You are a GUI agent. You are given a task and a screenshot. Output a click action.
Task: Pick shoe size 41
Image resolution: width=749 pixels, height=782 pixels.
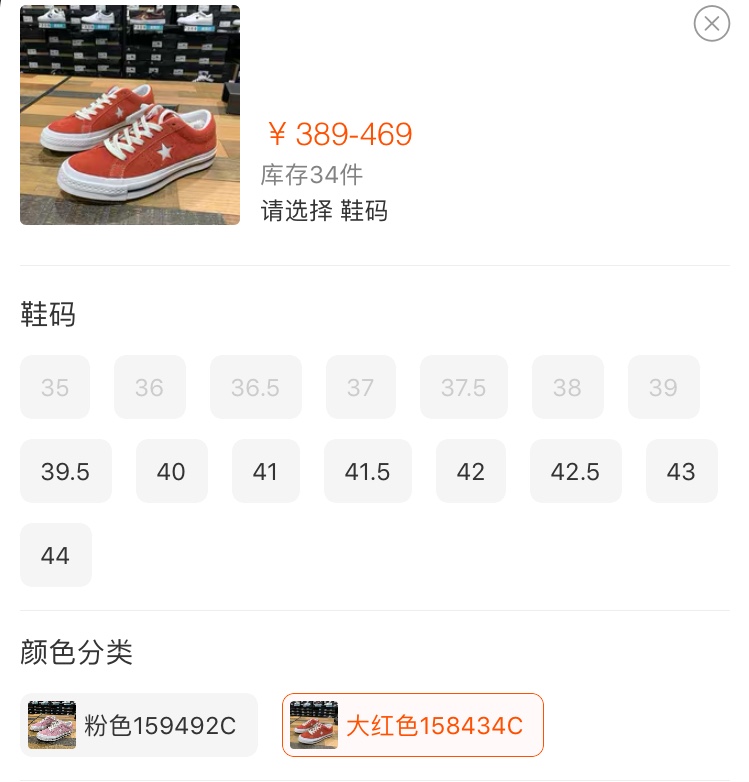pos(265,471)
